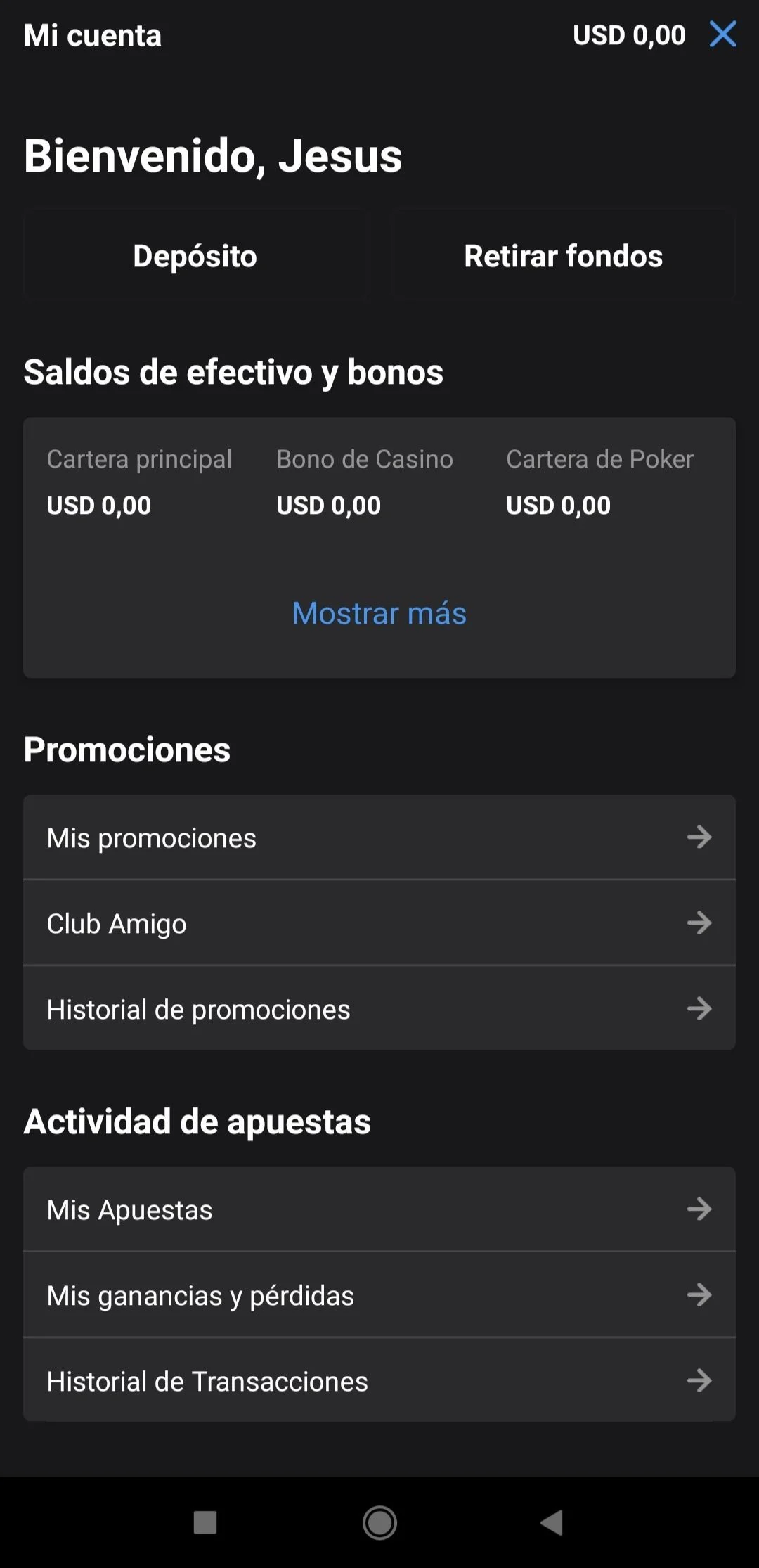
Task: Check Mis ganancias y pérdidas
Action: coord(379,1295)
